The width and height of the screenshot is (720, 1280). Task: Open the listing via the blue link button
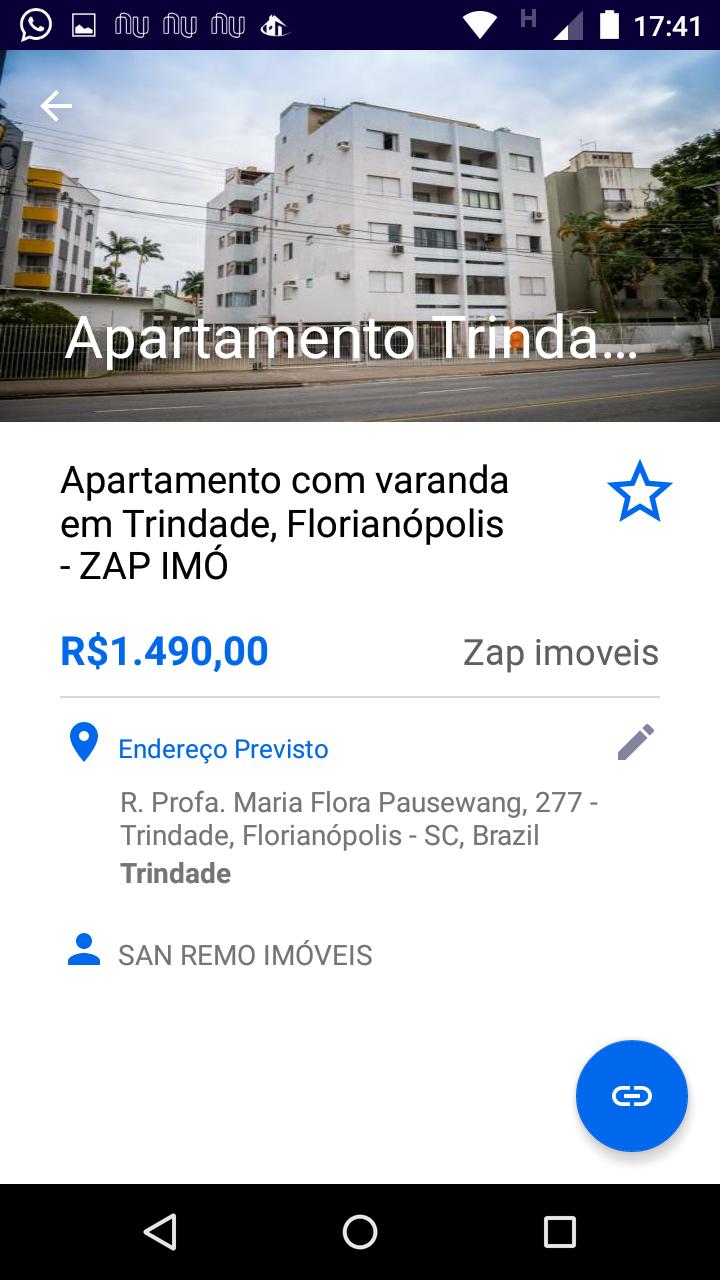(632, 1096)
